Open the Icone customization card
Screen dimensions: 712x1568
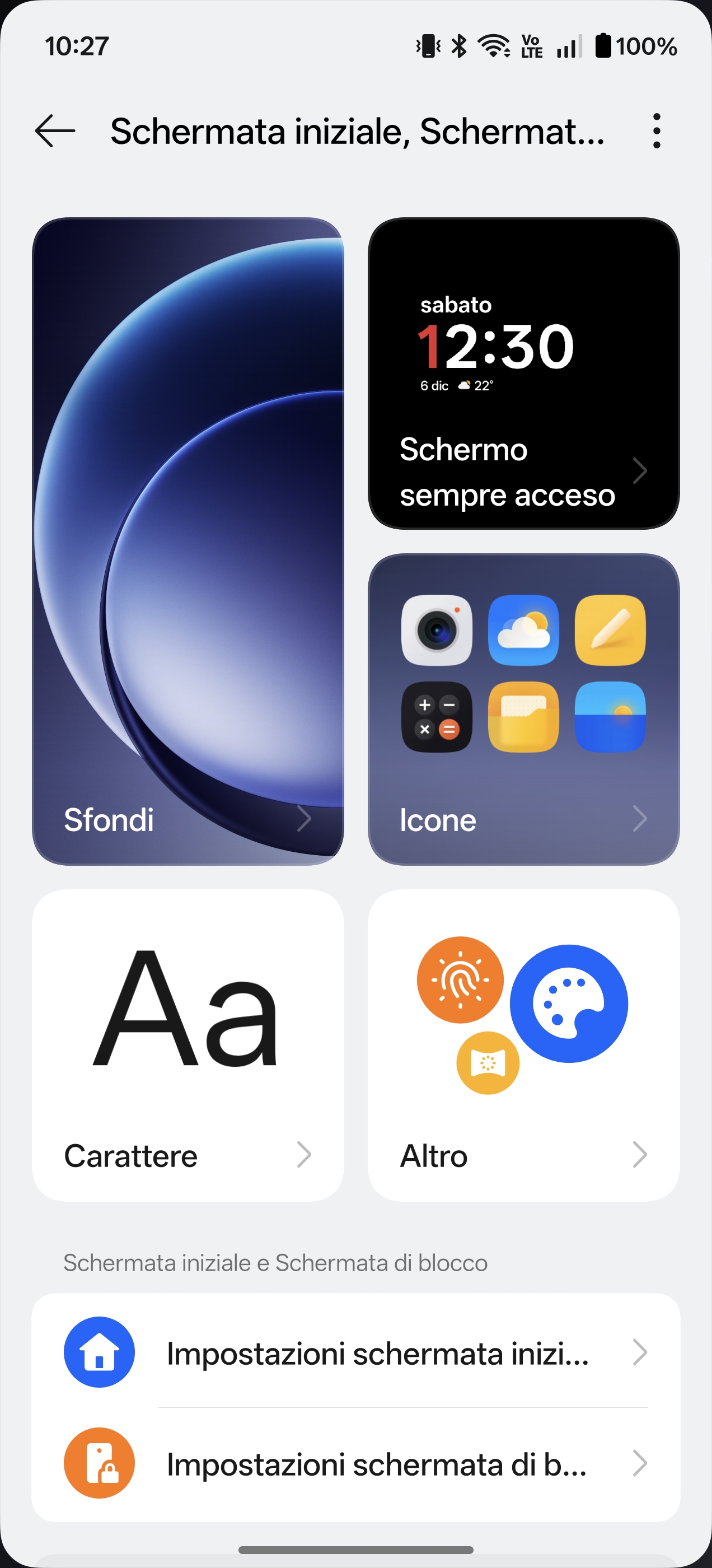523,708
